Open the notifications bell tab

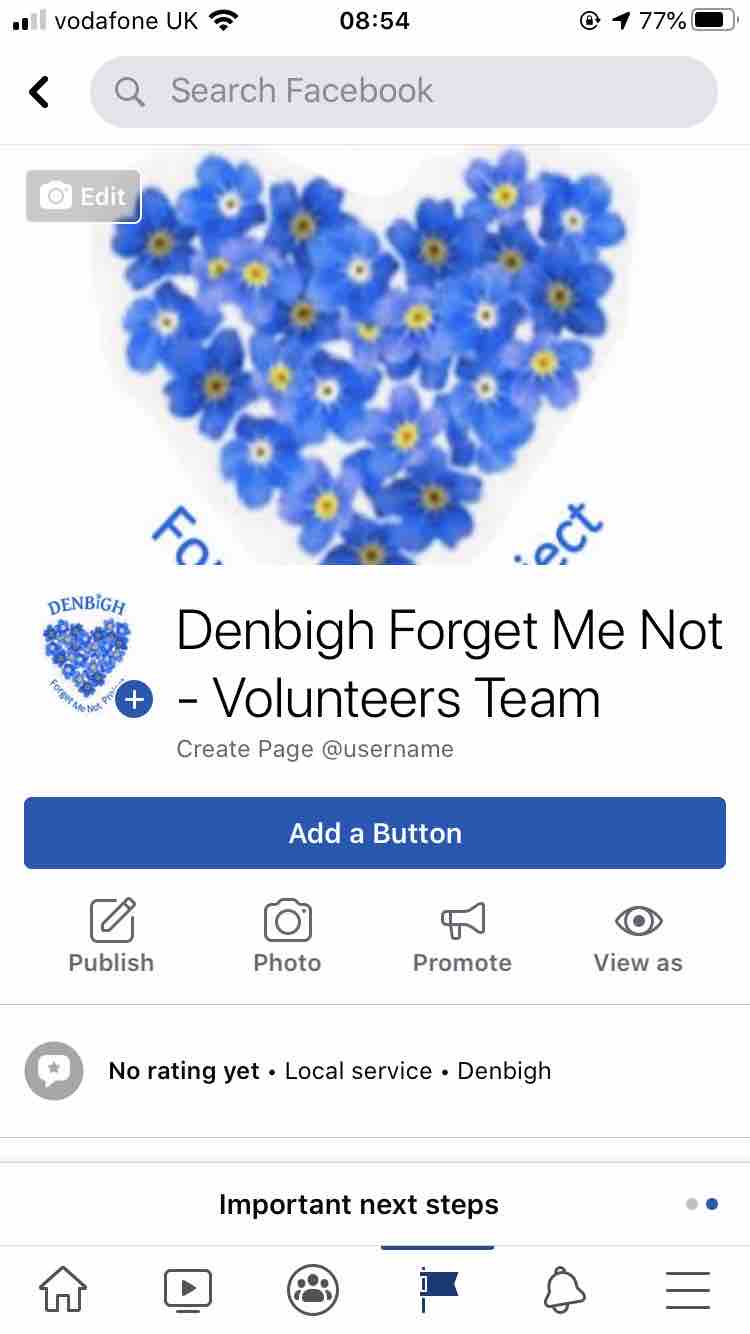[563, 1290]
